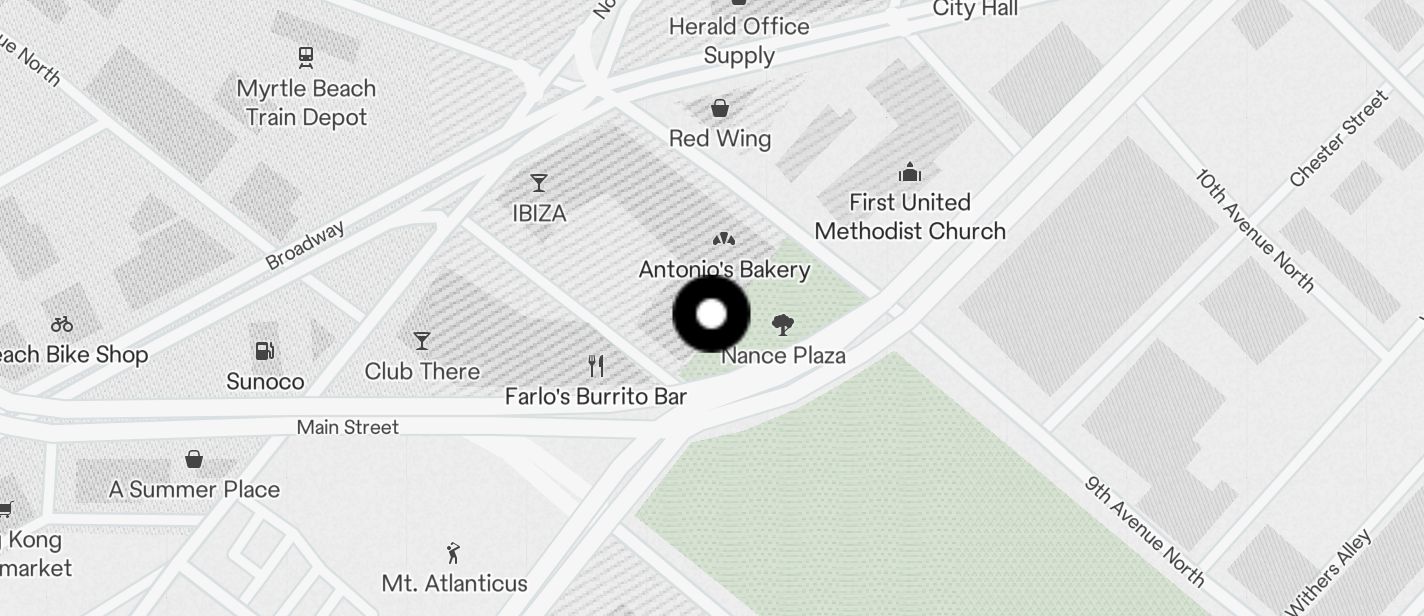The height and width of the screenshot is (616, 1424).
Task: Select the IBIZA bar marker
Action: 539,183
